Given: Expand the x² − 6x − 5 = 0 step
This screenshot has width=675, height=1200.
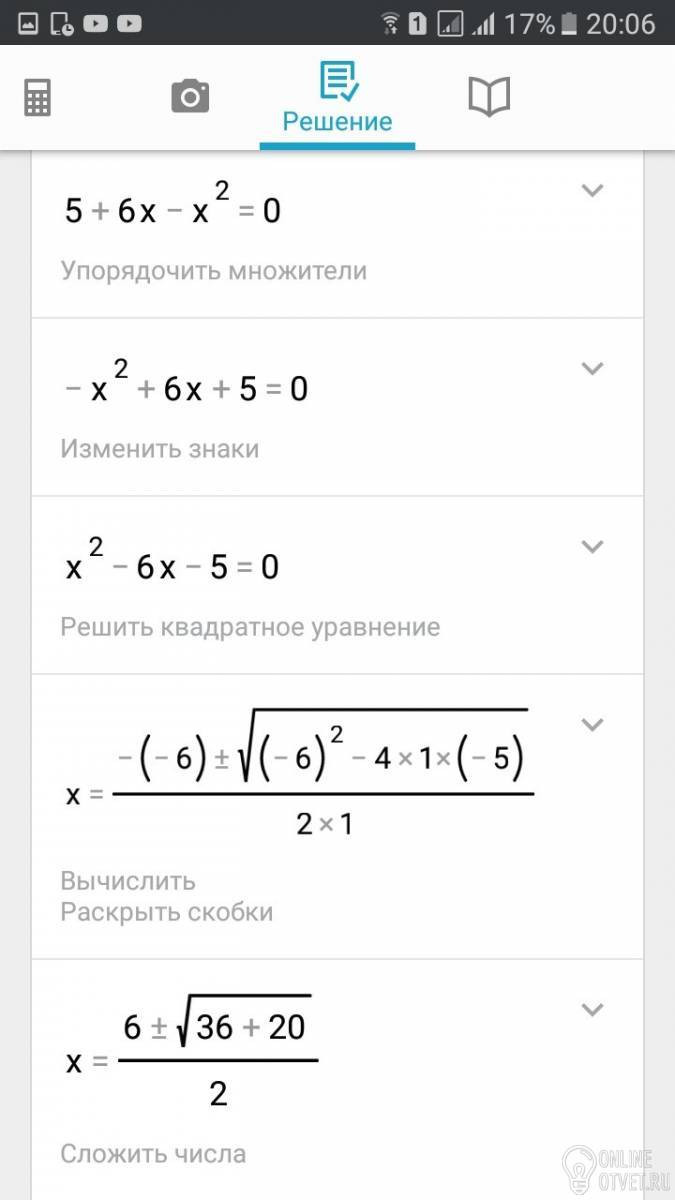Looking at the screenshot, I should tap(593, 546).
